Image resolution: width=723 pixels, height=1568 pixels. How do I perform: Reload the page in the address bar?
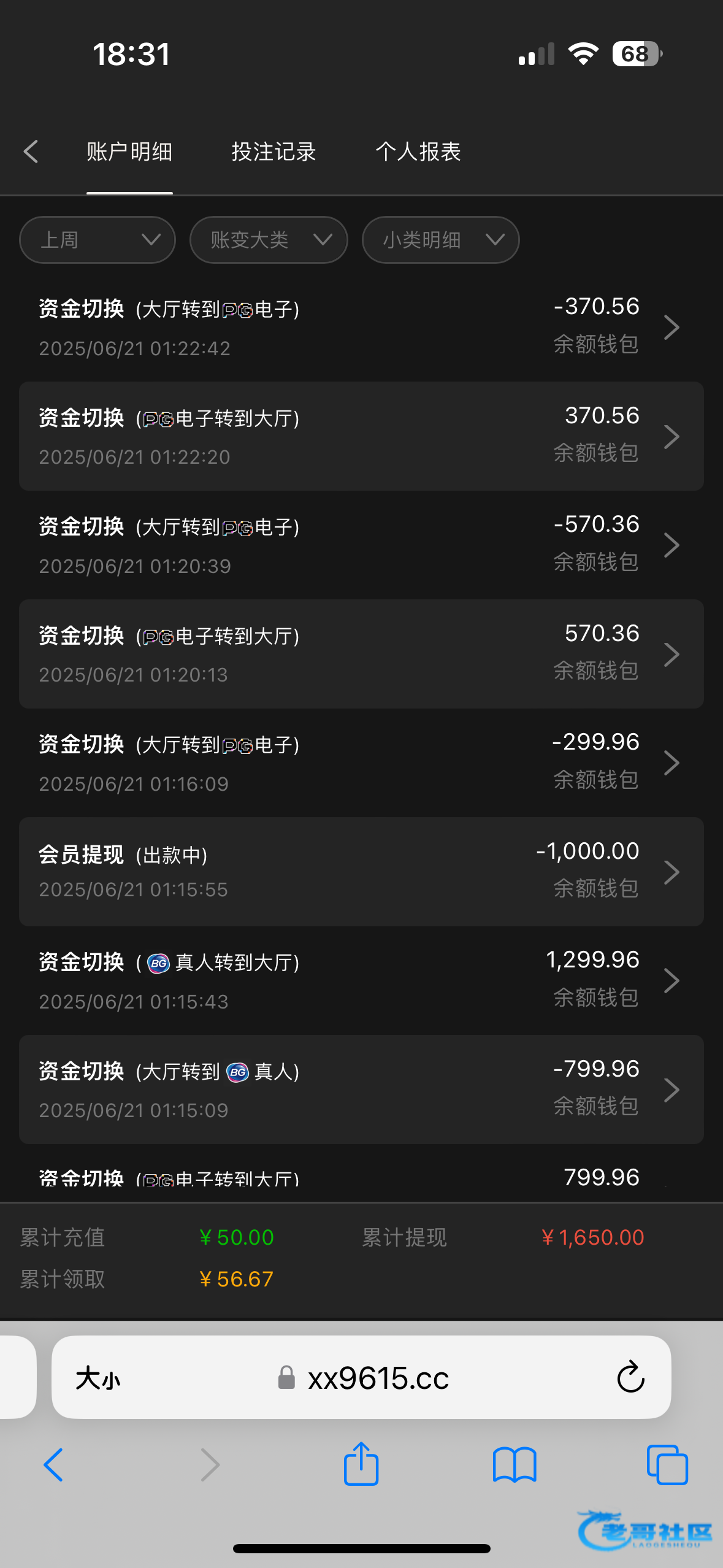(630, 1377)
